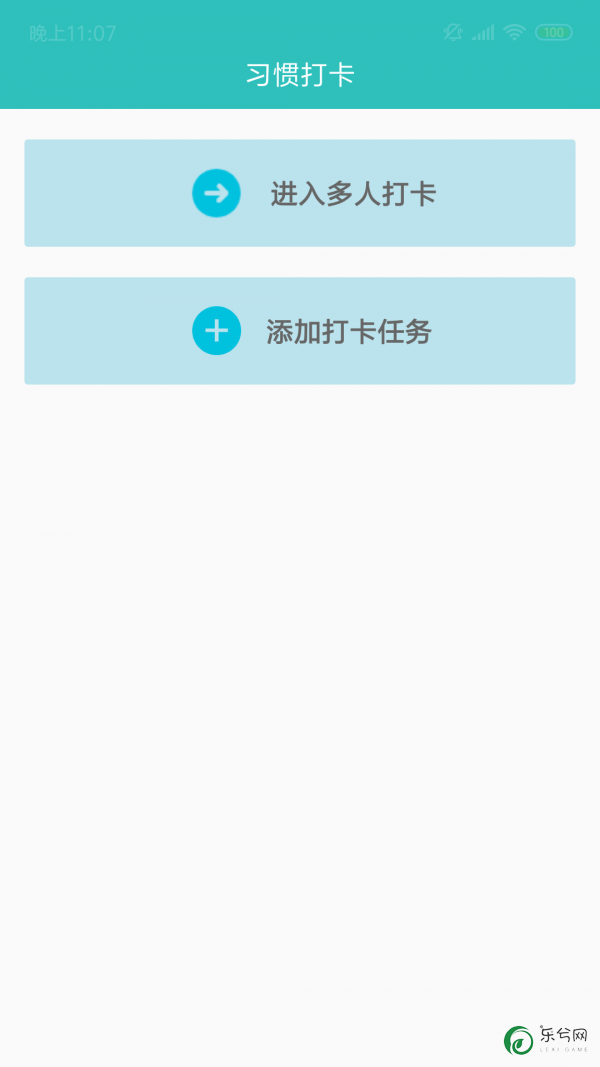
Task: Tap the 添加打卡任务 button
Action: pos(300,331)
